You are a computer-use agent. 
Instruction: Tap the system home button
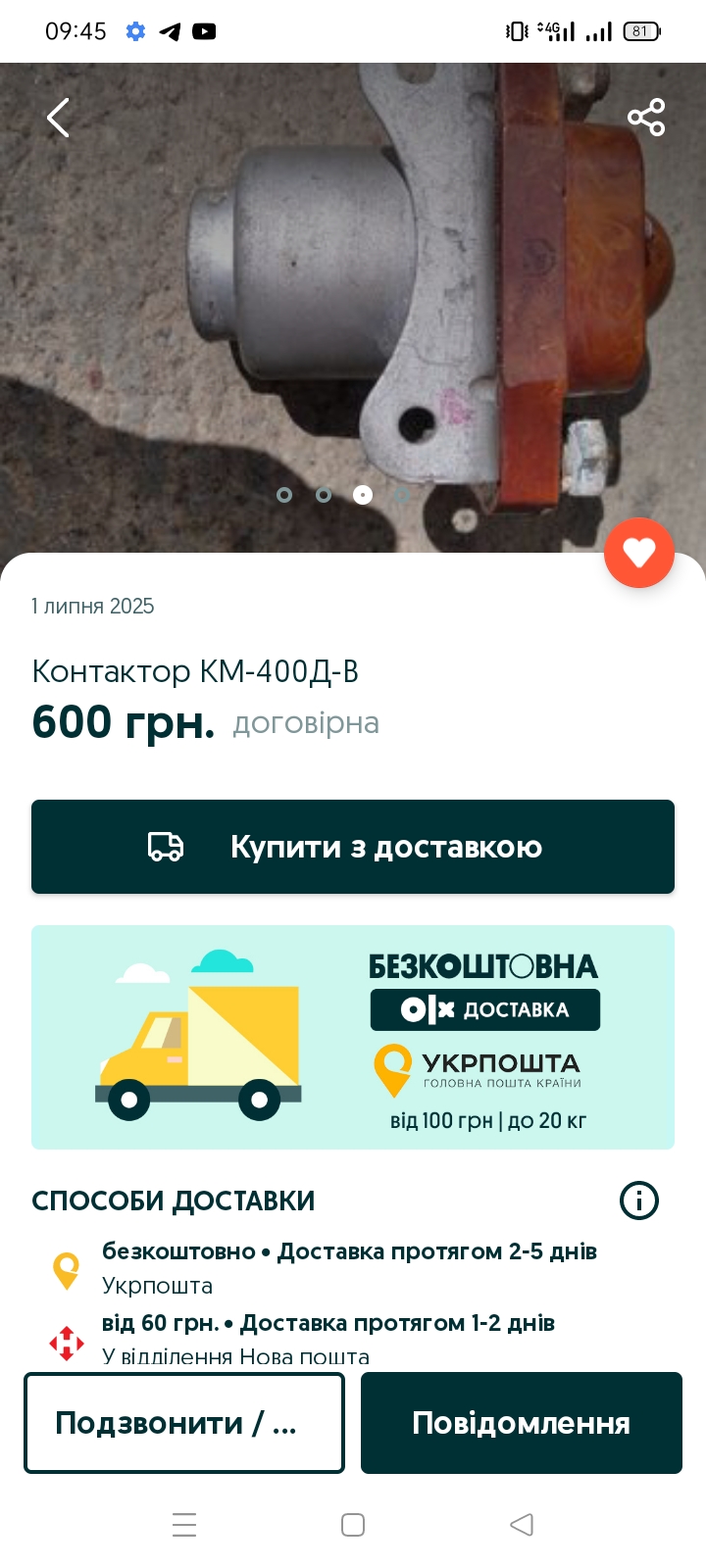pos(353,1525)
